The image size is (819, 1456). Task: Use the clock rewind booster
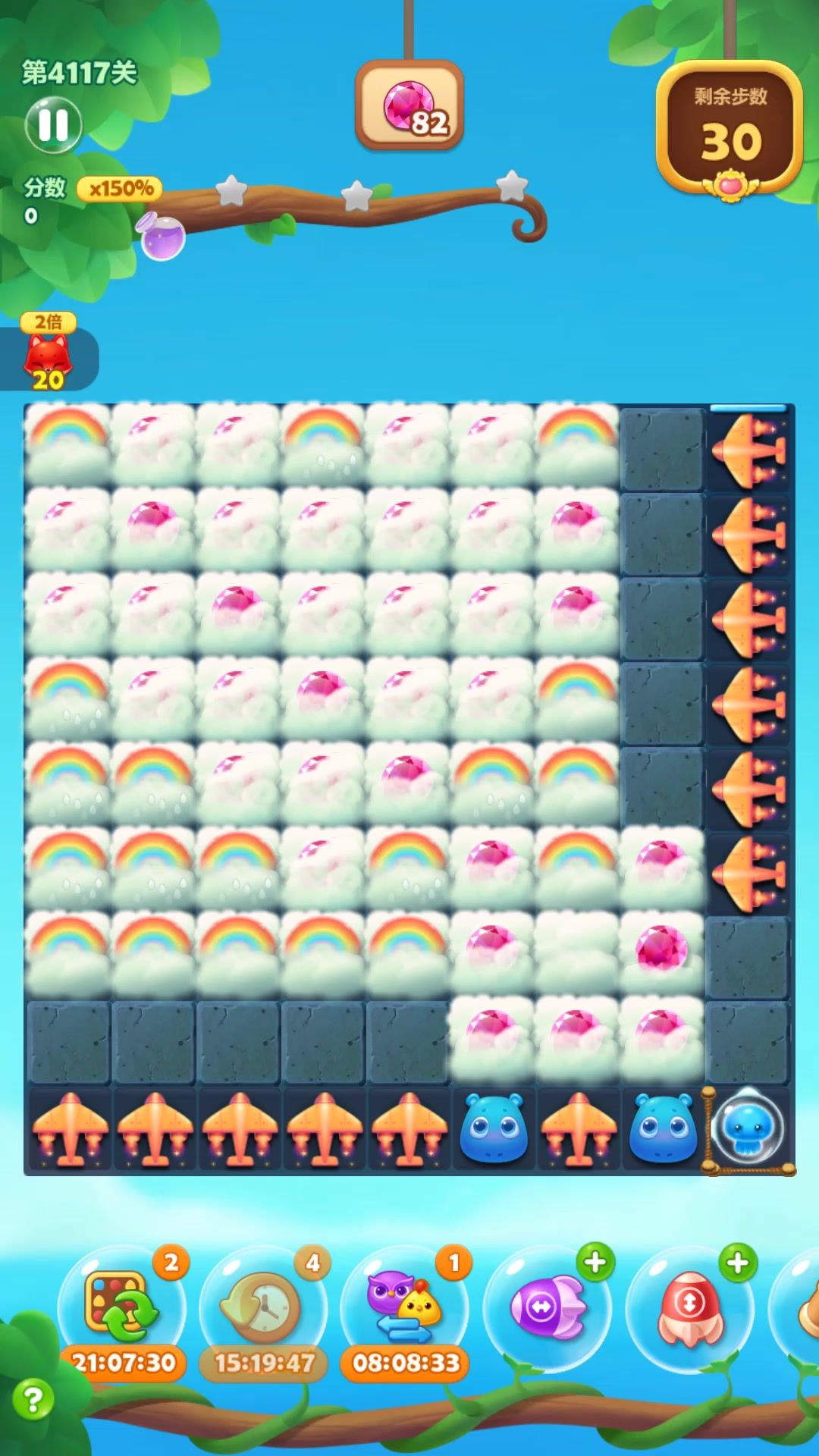263,1307
